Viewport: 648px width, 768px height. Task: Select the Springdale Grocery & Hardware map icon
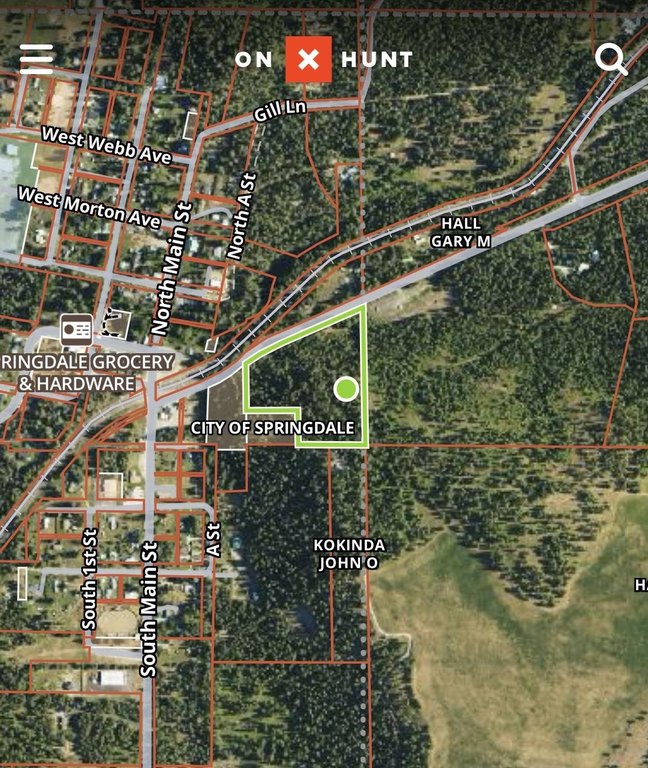tap(76, 328)
